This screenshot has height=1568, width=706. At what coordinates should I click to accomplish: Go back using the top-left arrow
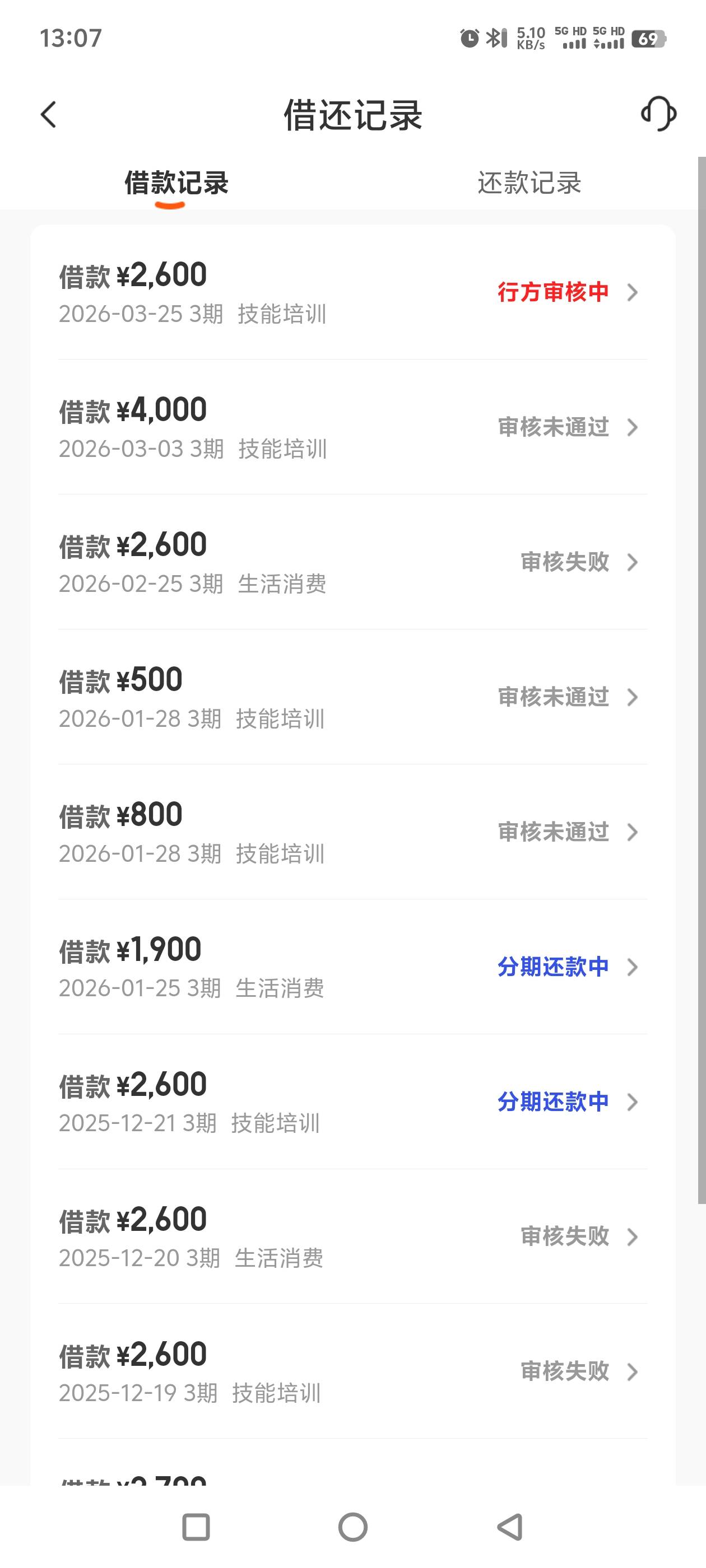click(49, 114)
